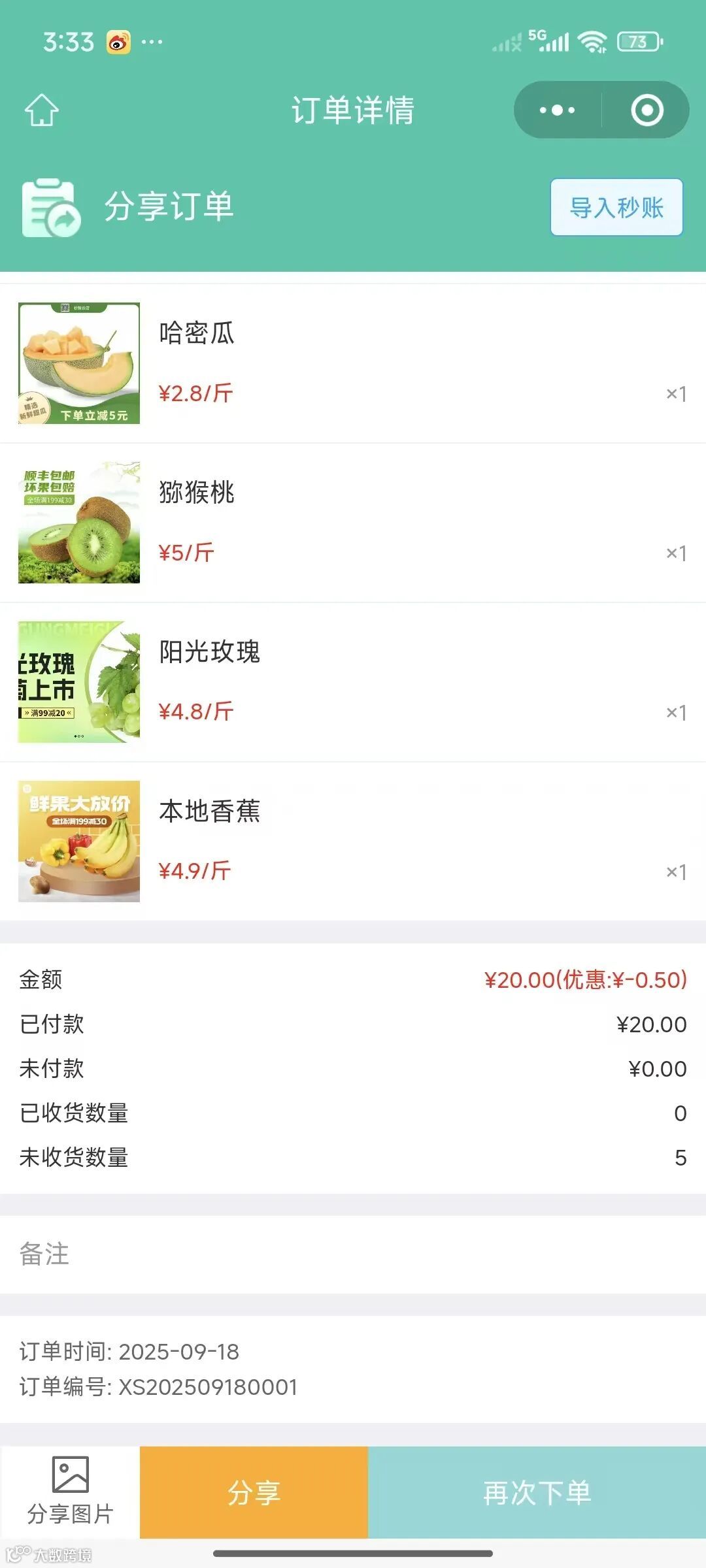
Task: Go to the mini program home page
Action: [x=42, y=110]
